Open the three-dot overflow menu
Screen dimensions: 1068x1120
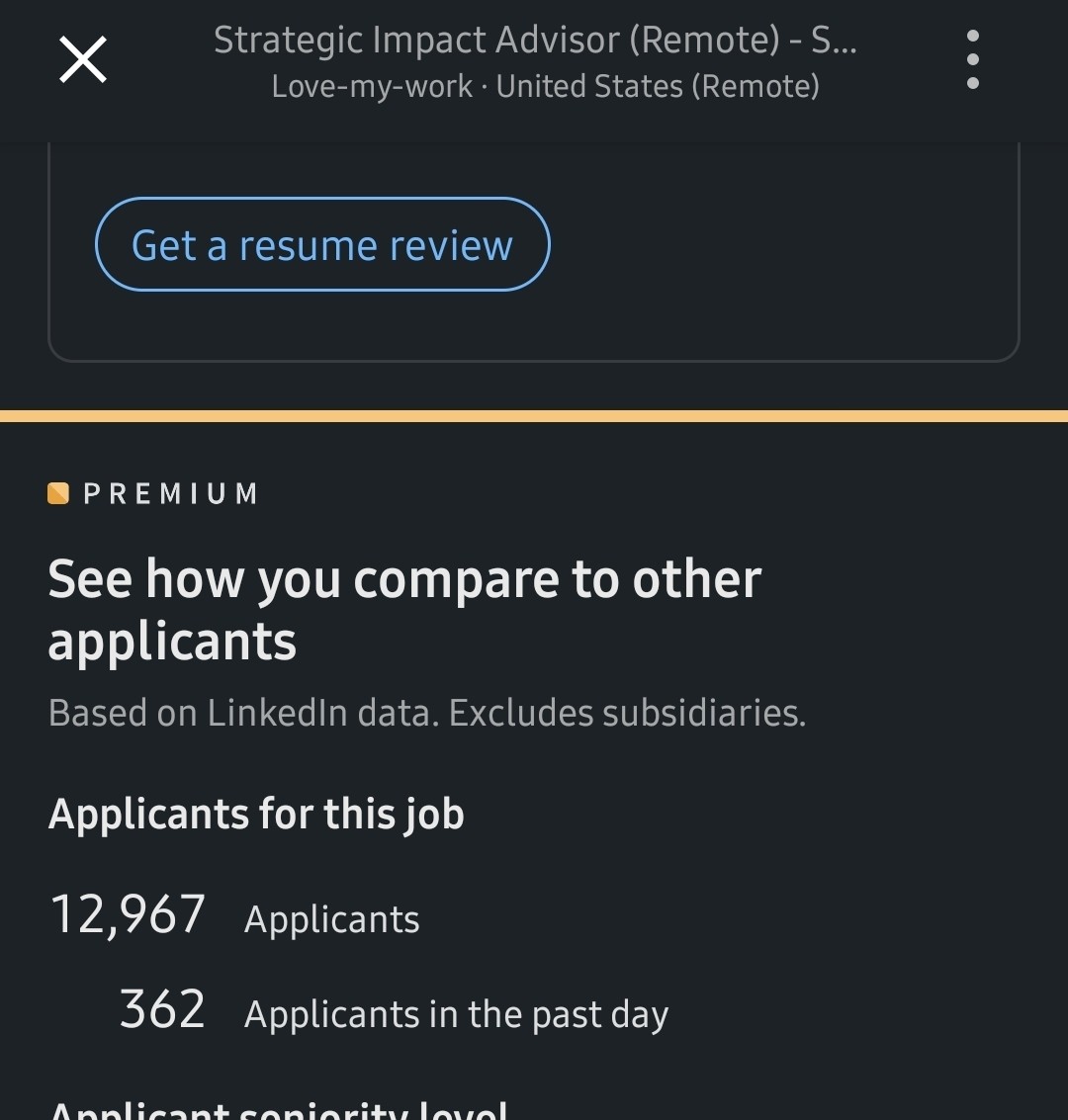(x=973, y=59)
